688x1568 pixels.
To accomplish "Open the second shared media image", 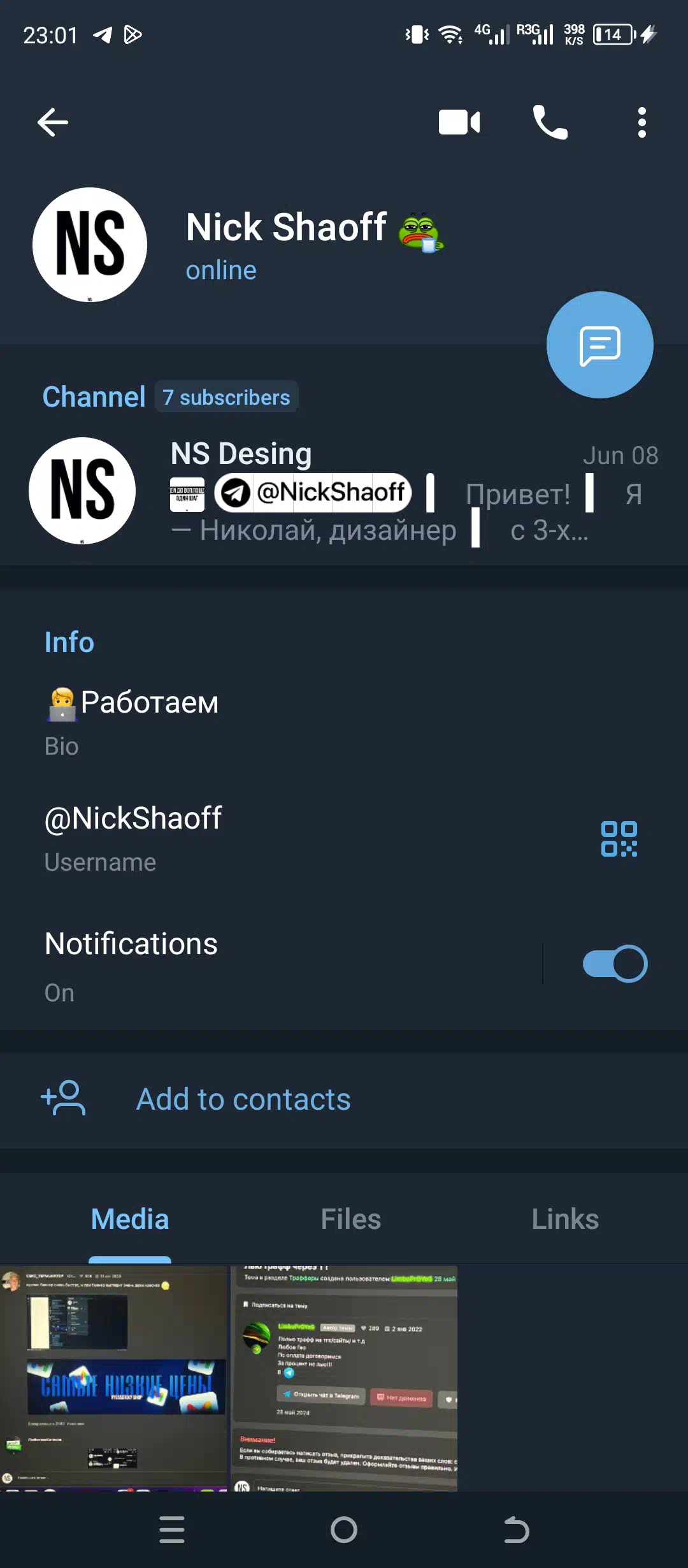I will [x=344, y=1377].
